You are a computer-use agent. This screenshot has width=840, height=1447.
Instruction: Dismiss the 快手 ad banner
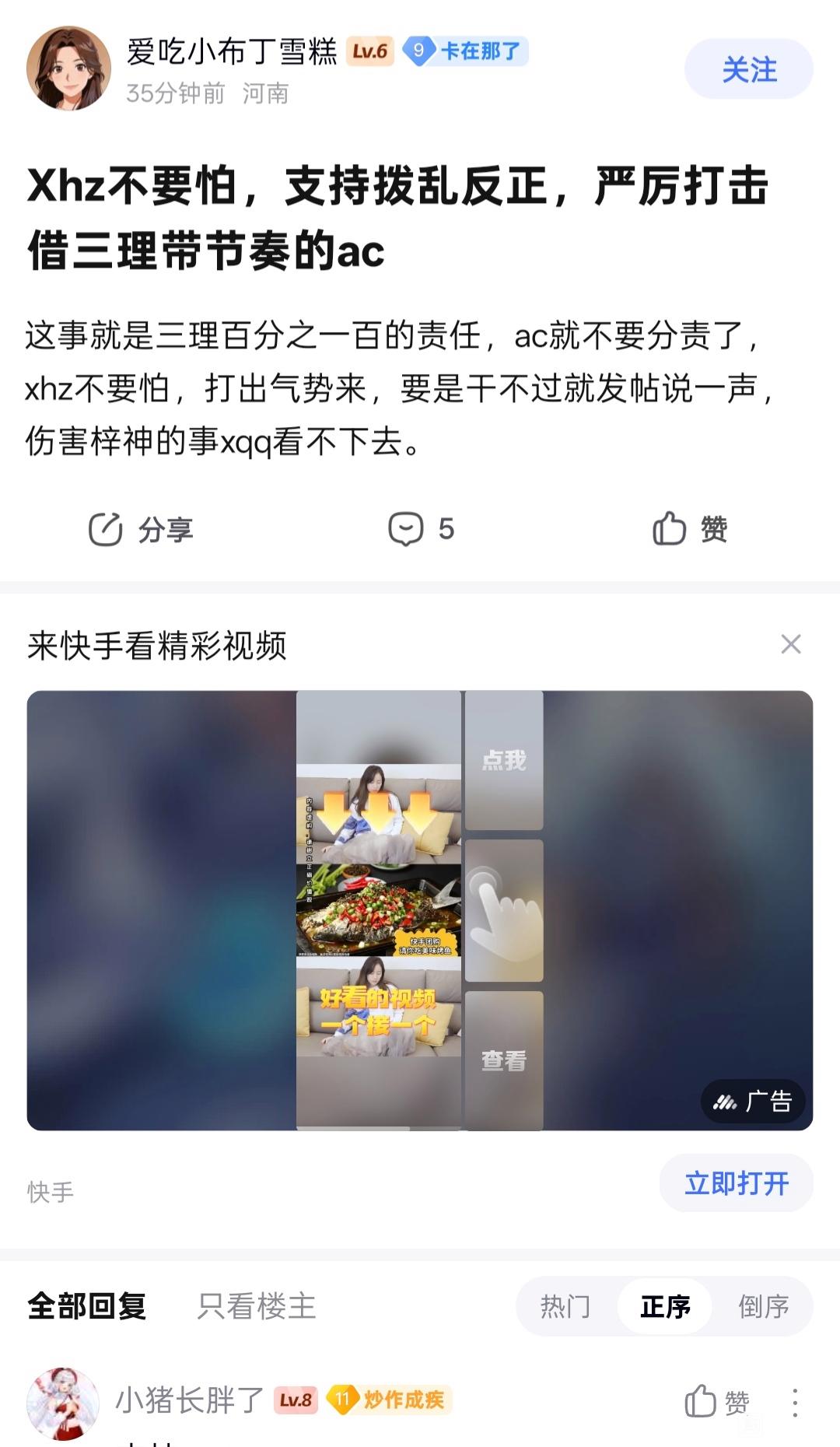coord(791,644)
